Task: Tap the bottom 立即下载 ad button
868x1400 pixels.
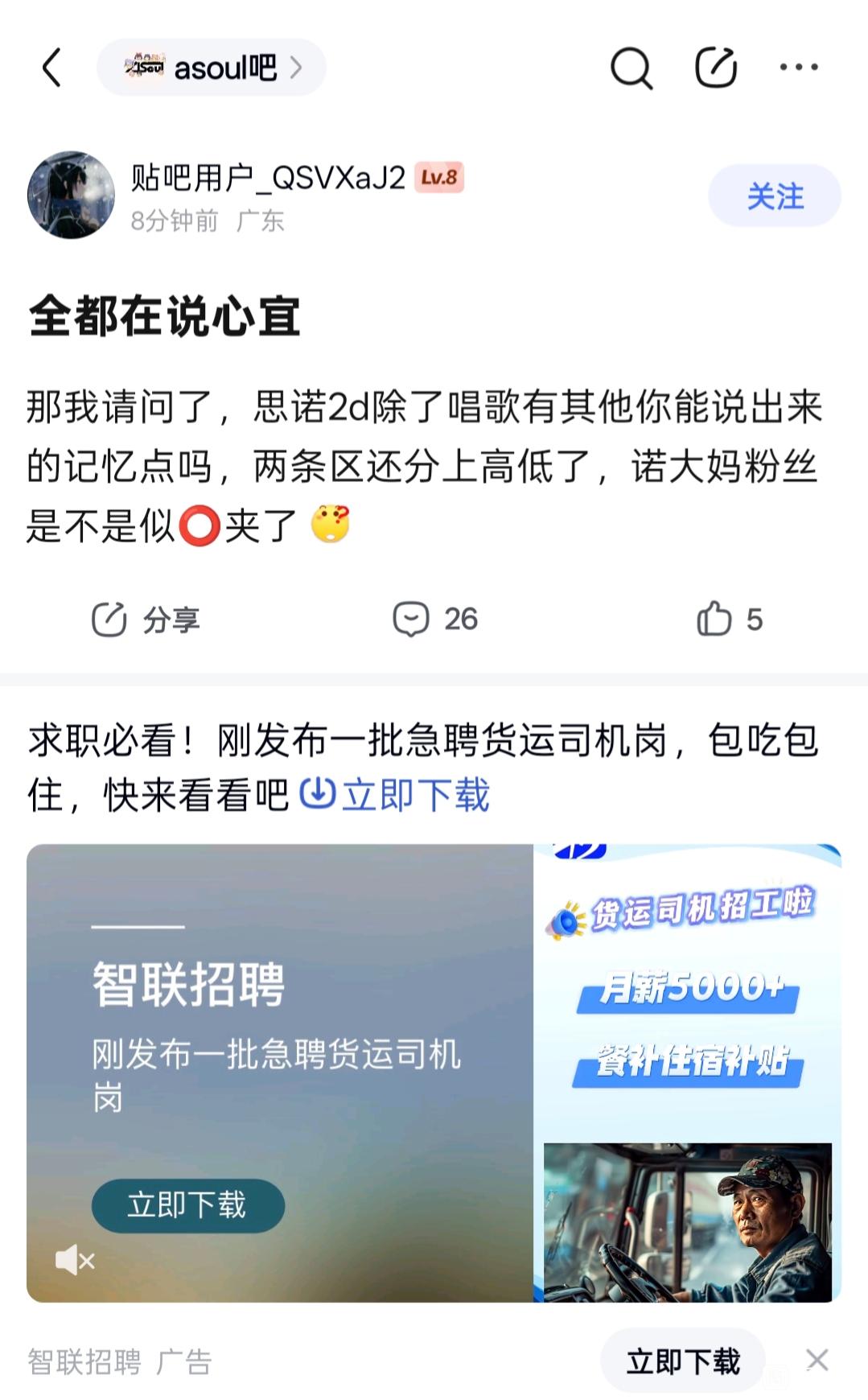Action: point(682,1361)
